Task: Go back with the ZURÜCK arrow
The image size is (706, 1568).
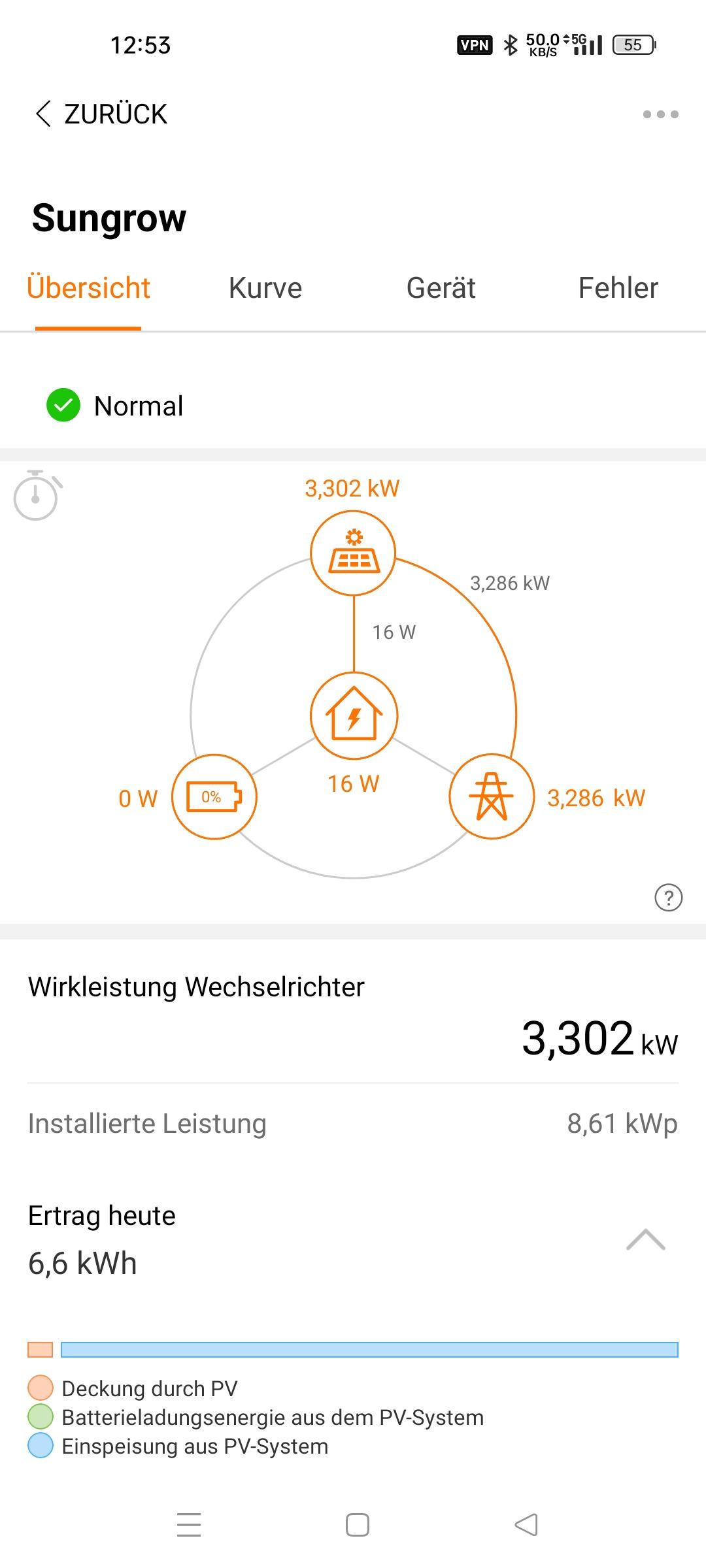Action: tap(101, 114)
